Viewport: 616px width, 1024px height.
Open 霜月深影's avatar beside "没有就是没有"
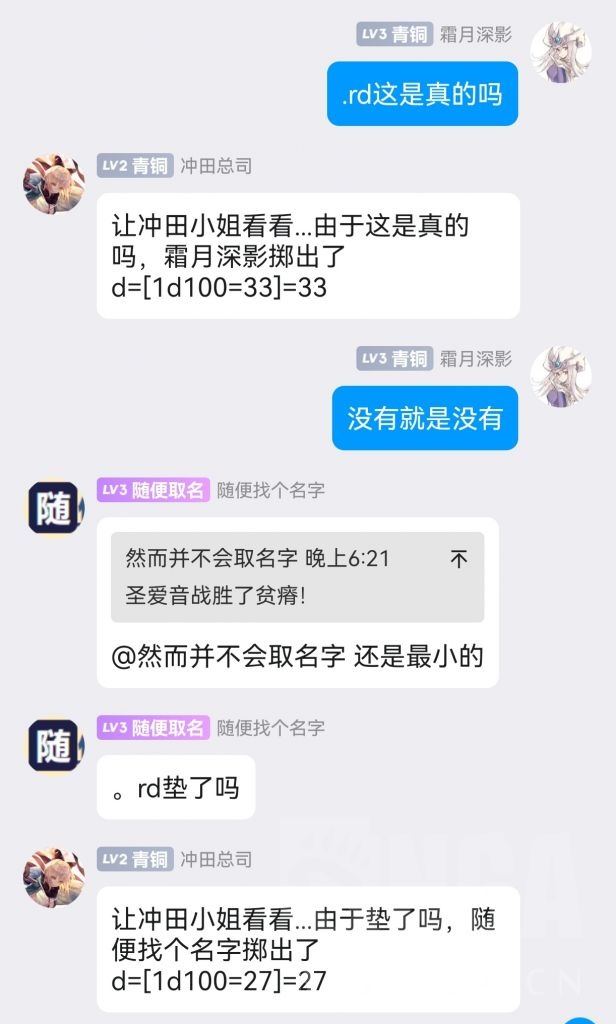click(x=560, y=377)
